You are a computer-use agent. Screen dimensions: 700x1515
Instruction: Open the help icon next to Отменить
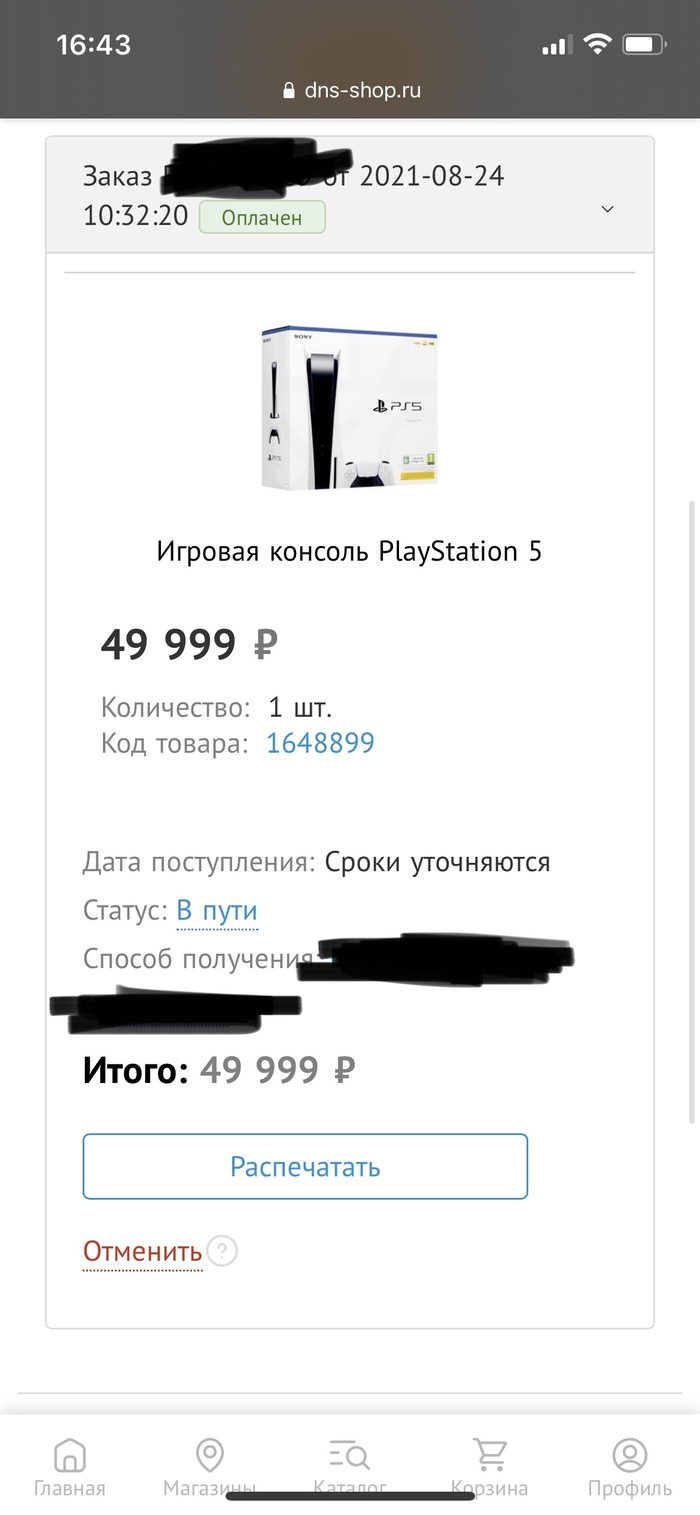tap(222, 1251)
